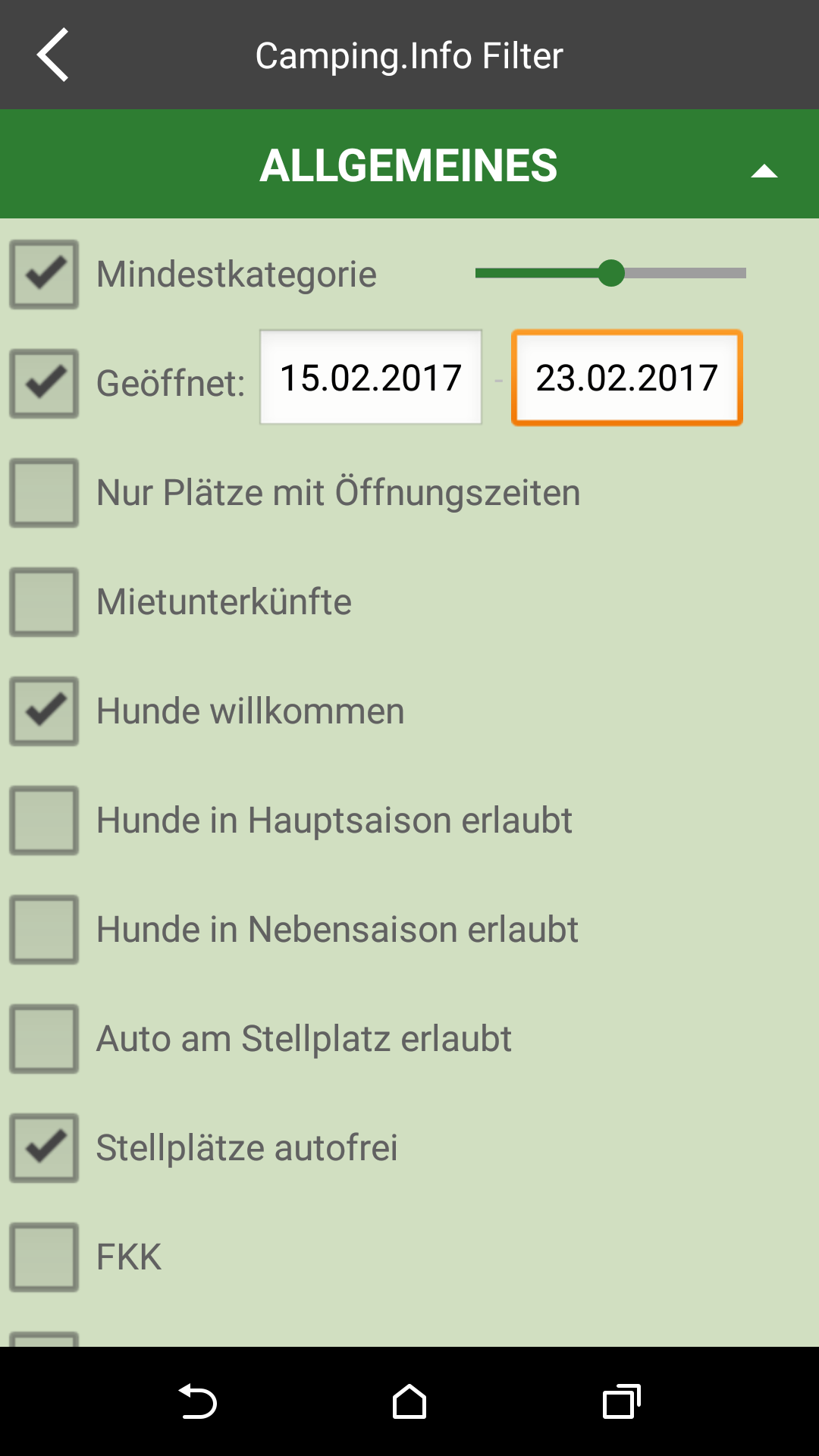Uncheck Stellplätze autofrei
The image size is (819, 1456).
44,1148
